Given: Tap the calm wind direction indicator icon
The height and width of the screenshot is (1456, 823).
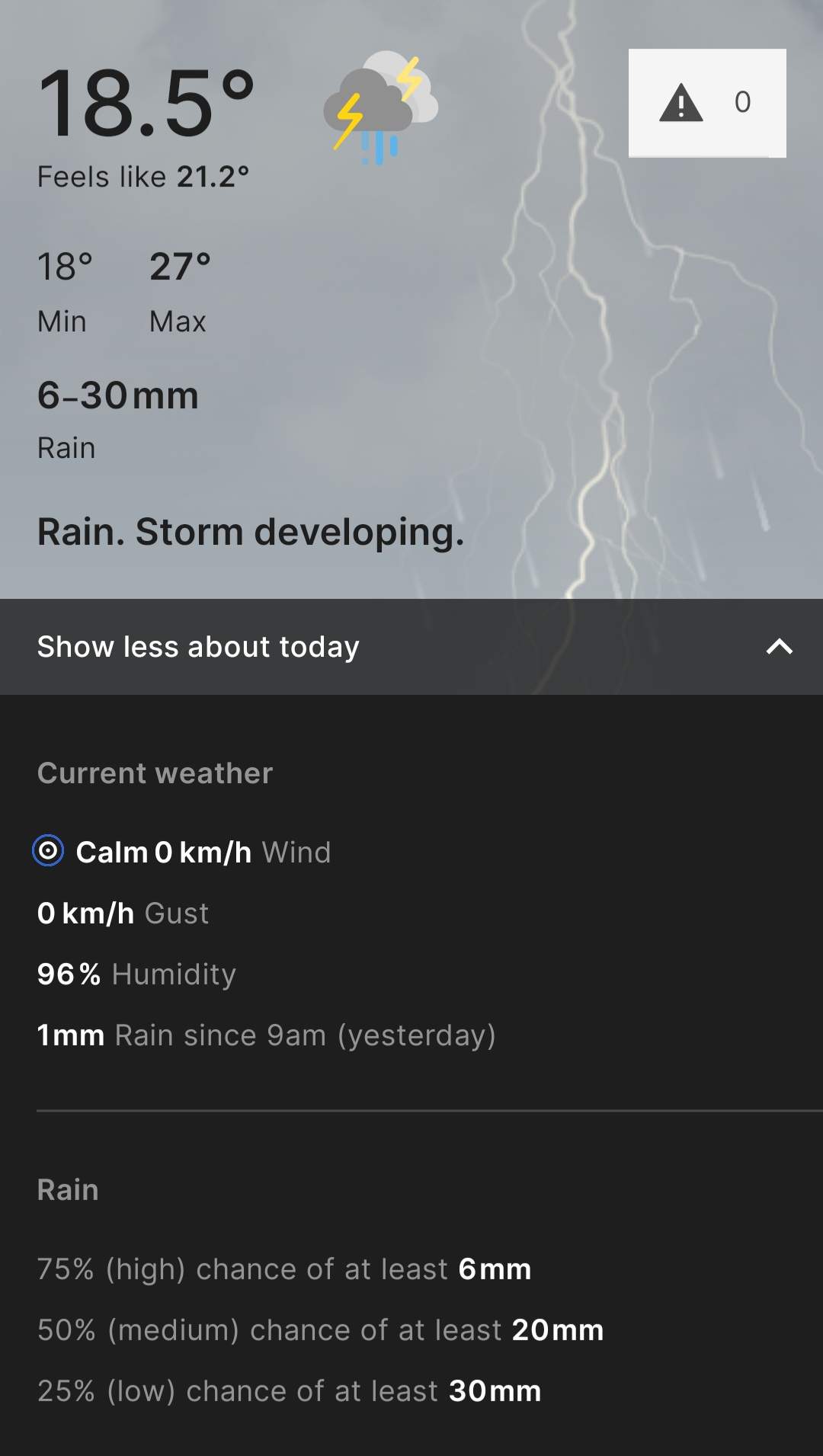Looking at the screenshot, I should tap(48, 852).
